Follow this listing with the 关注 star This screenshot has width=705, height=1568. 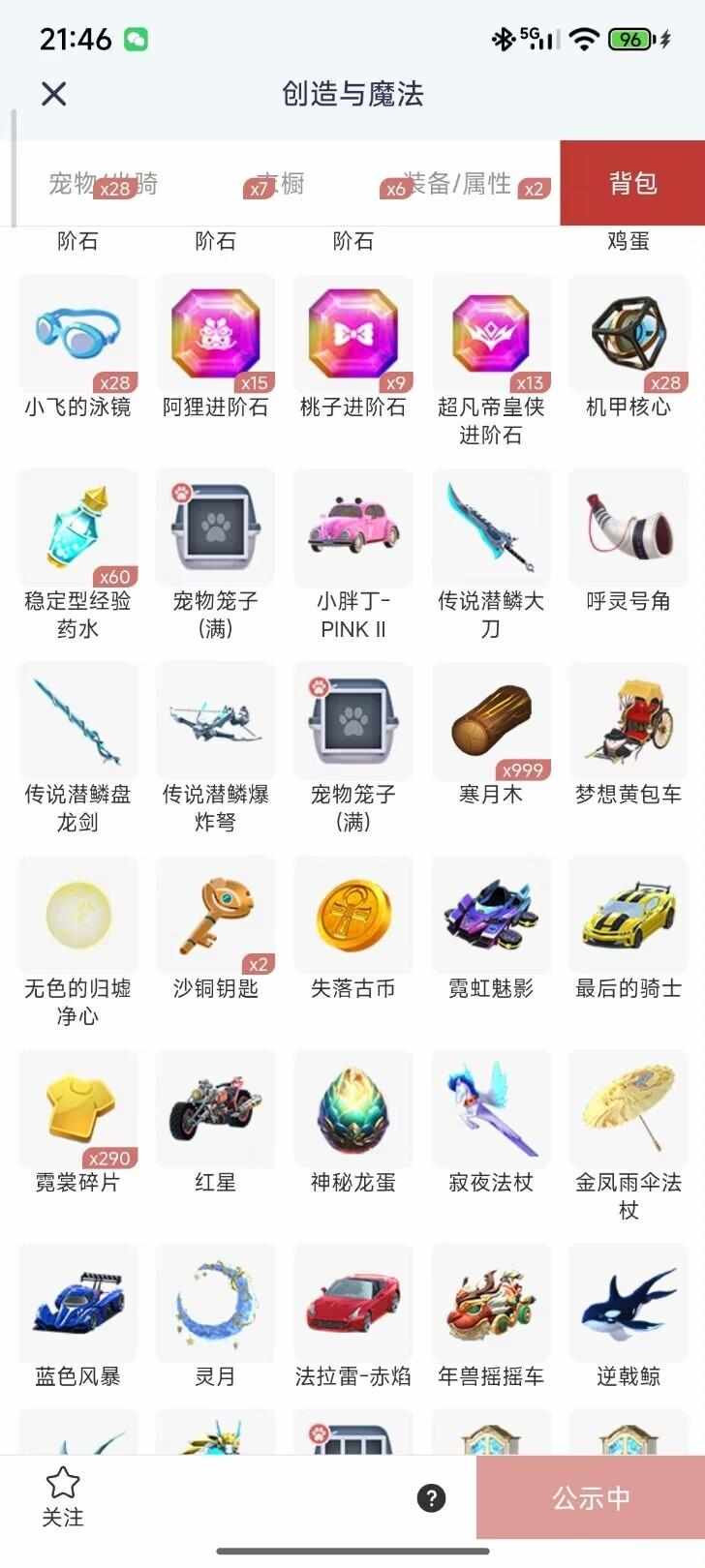pyautogui.click(x=63, y=1496)
